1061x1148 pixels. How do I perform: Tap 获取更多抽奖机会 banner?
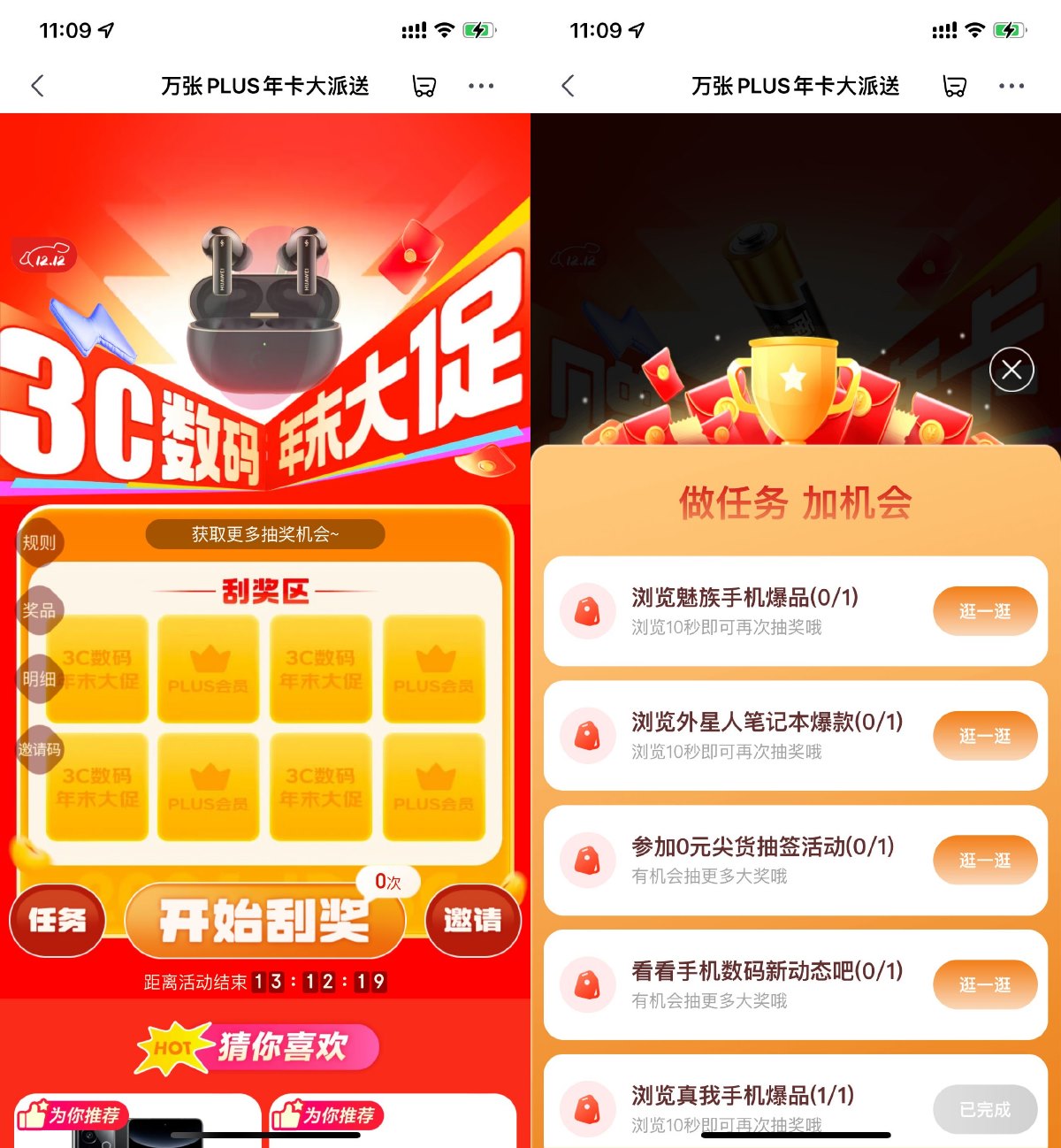(x=265, y=534)
